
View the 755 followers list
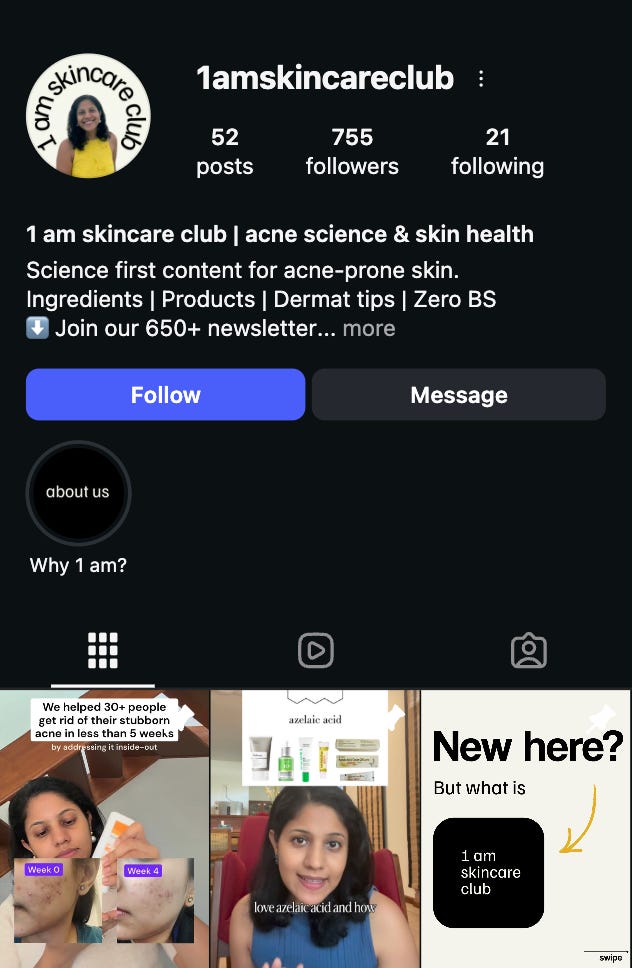(x=352, y=151)
